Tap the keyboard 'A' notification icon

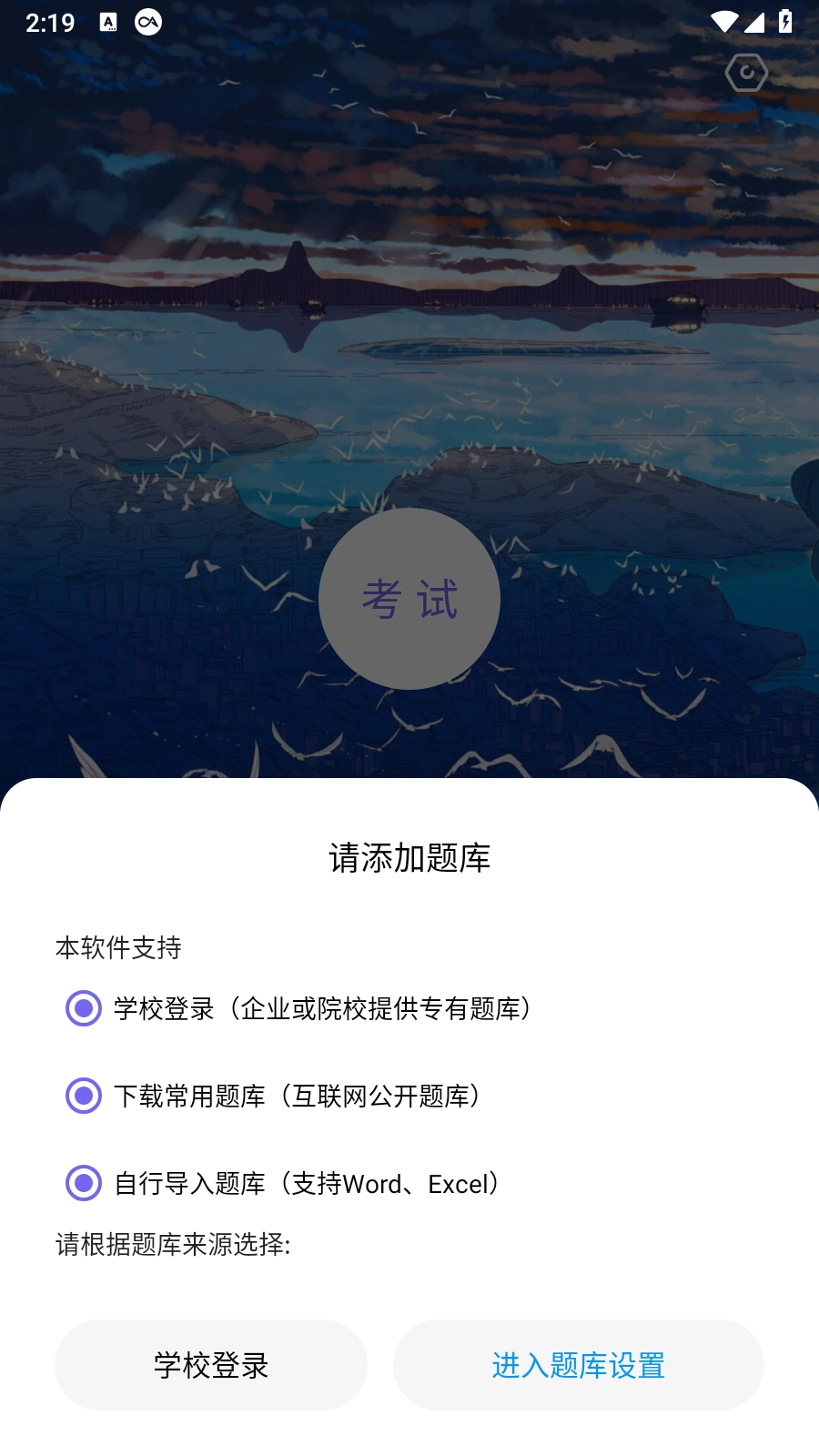coord(109,22)
